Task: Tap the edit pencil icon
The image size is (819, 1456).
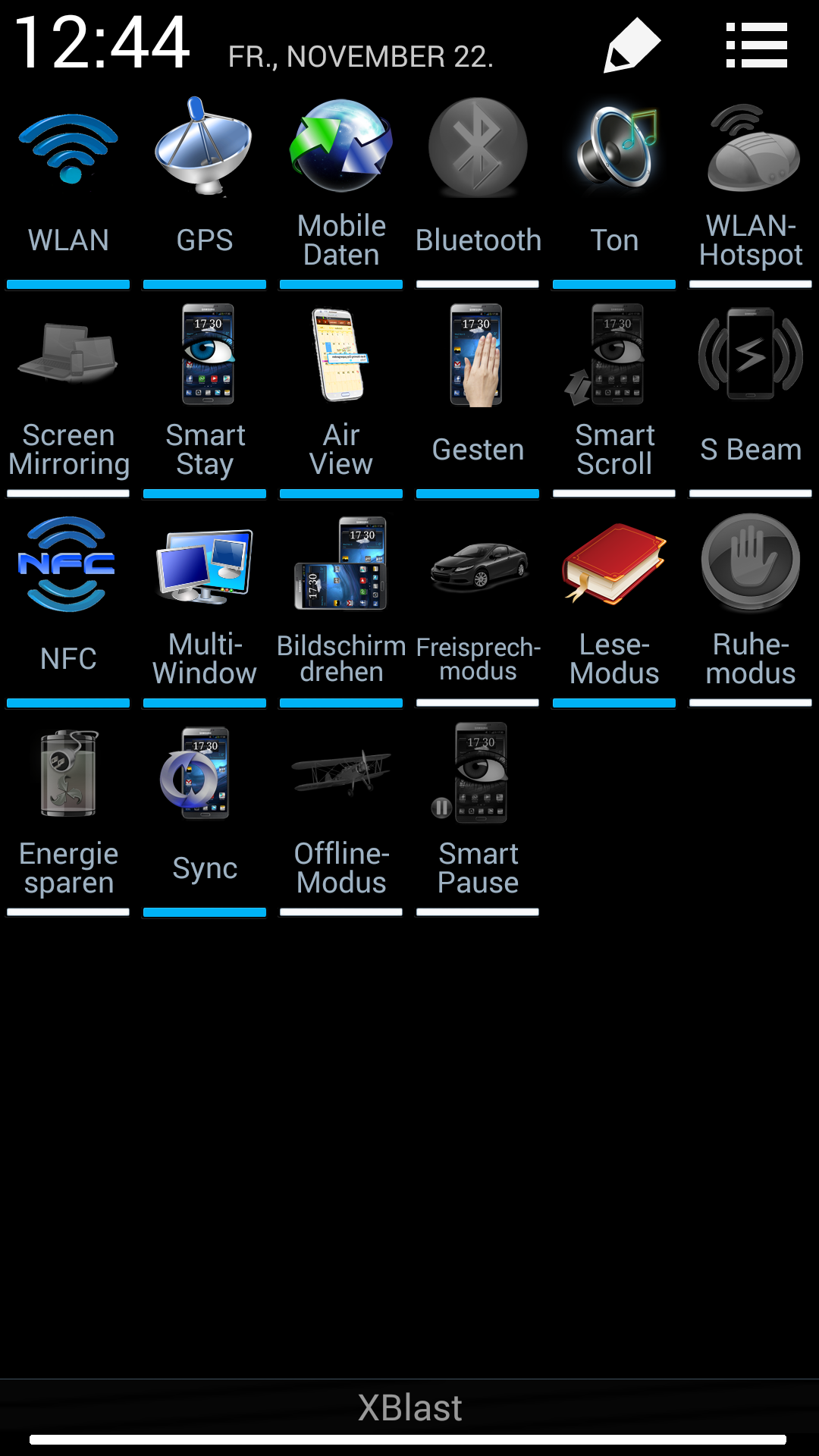Action: [x=632, y=45]
